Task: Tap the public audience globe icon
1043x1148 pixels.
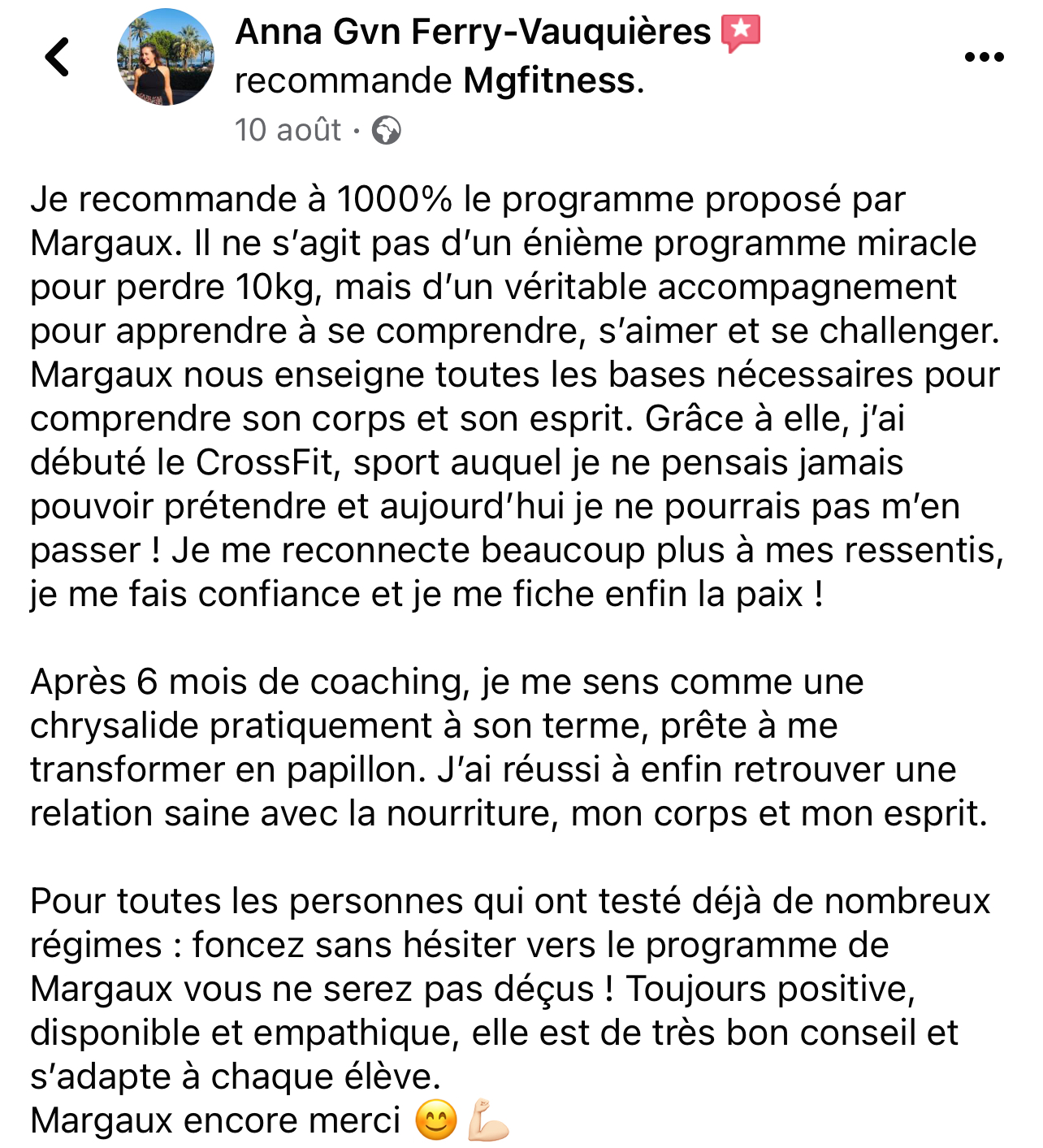Action: click(387, 130)
